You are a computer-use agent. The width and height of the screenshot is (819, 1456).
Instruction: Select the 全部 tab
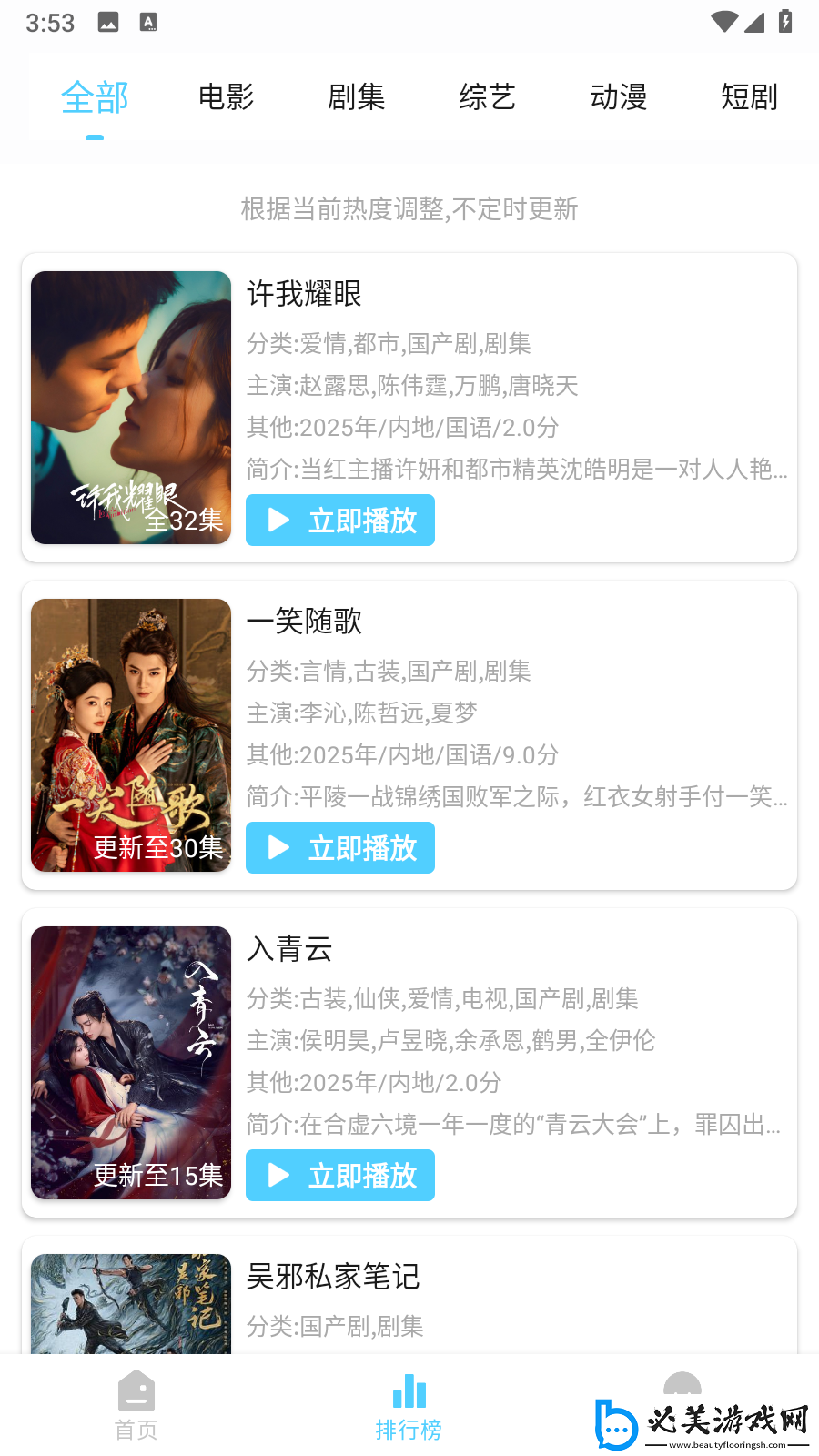coord(94,97)
